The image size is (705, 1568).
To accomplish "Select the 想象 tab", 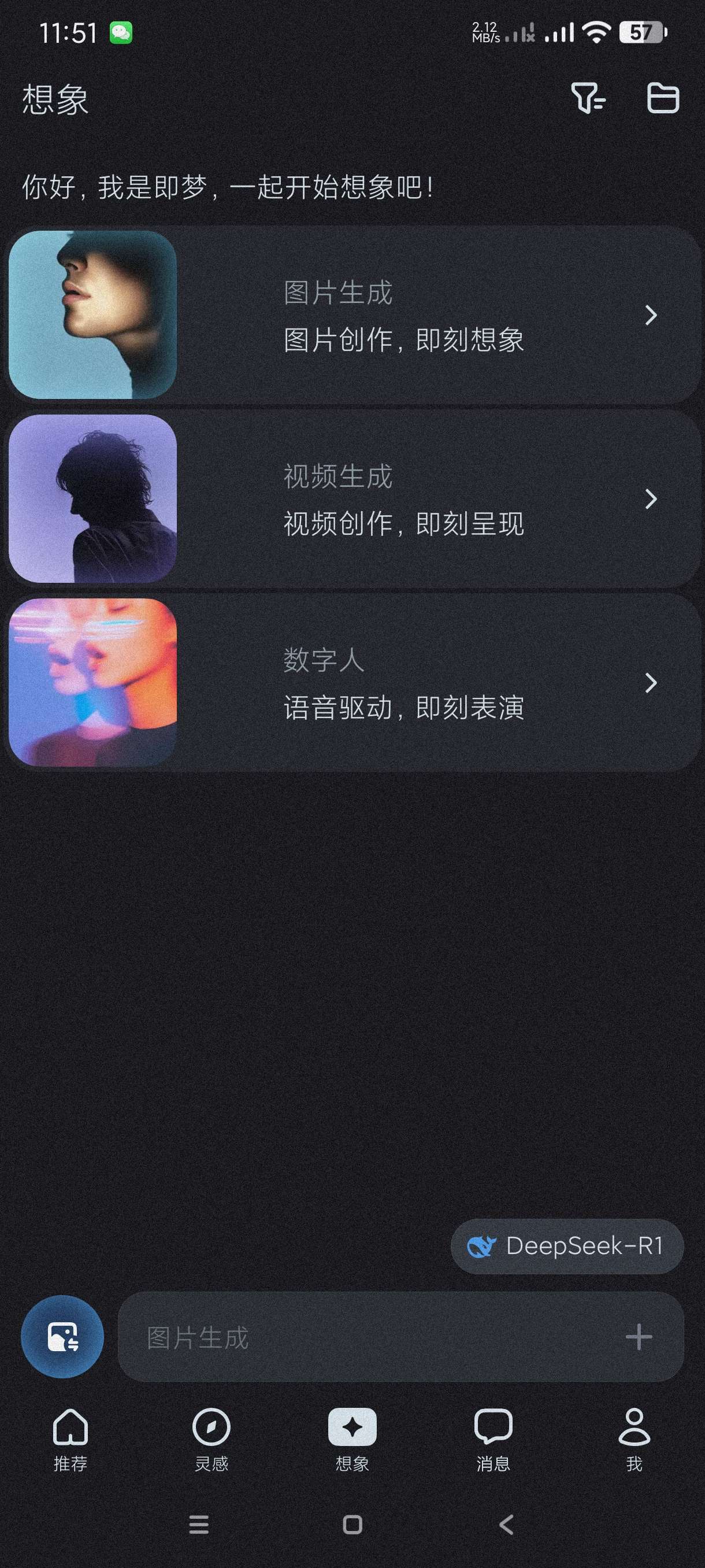I will (352, 1439).
